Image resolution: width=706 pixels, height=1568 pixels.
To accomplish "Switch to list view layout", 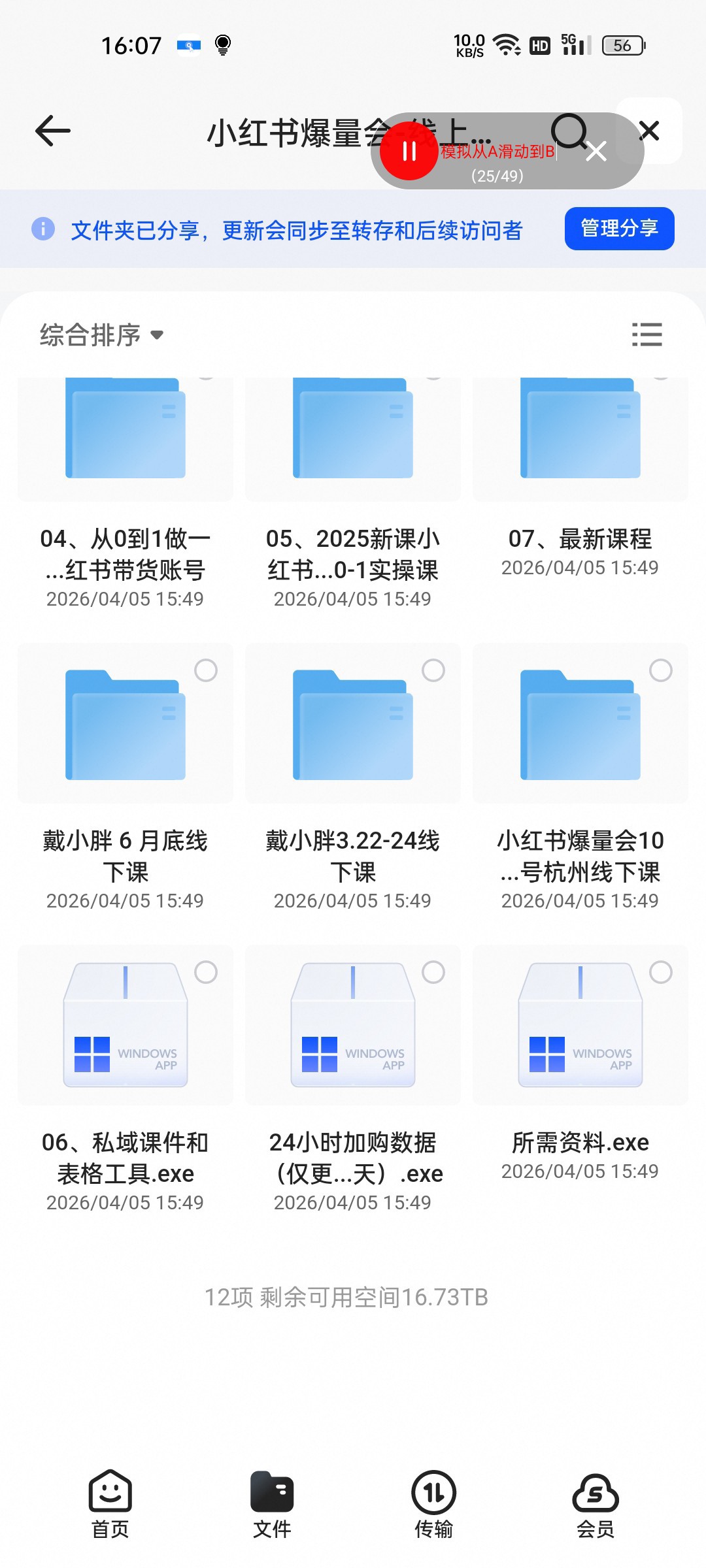I will pyautogui.click(x=647, y=335).
